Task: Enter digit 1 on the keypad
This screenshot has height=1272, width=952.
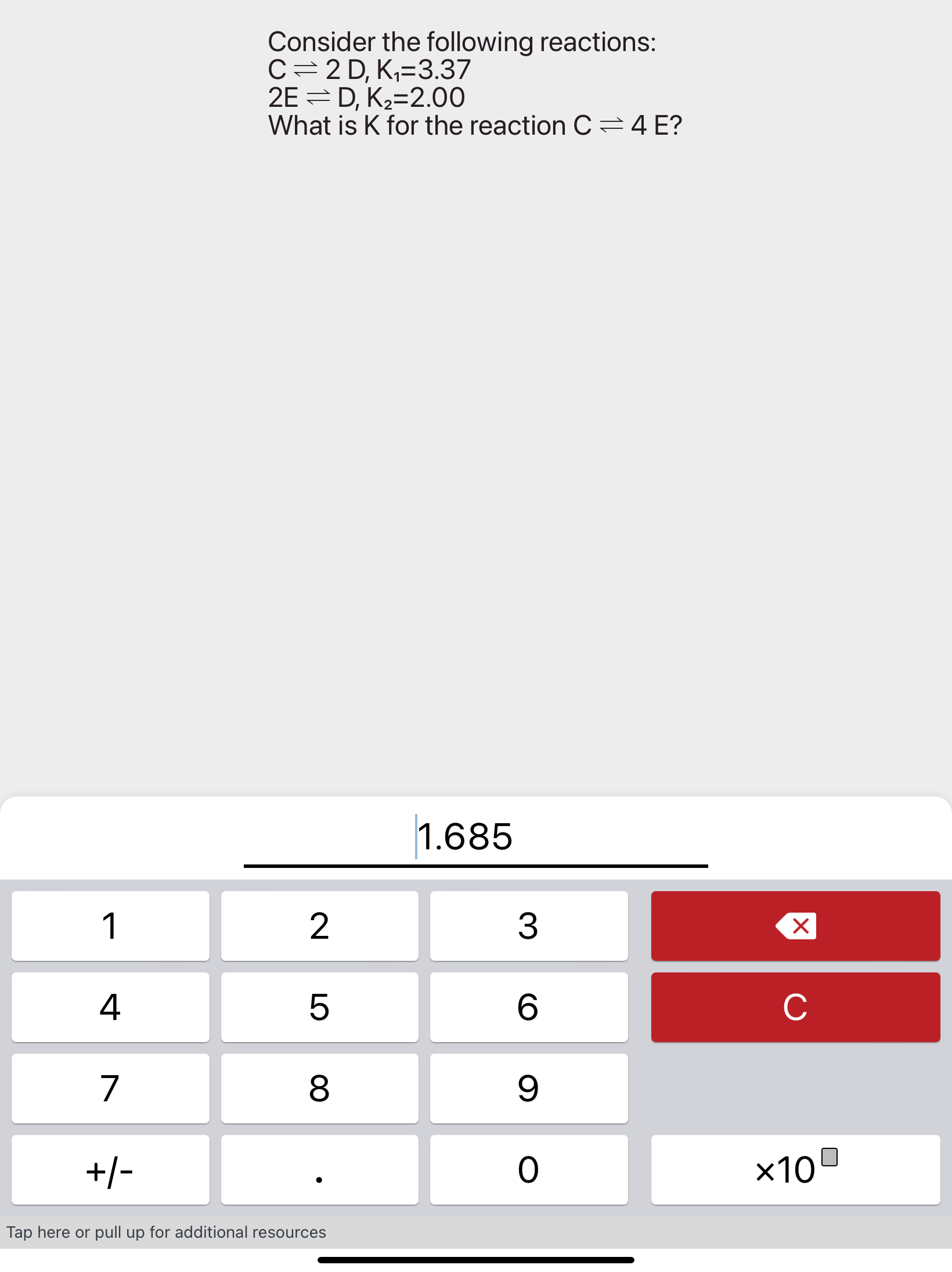Action: (110, 925)
